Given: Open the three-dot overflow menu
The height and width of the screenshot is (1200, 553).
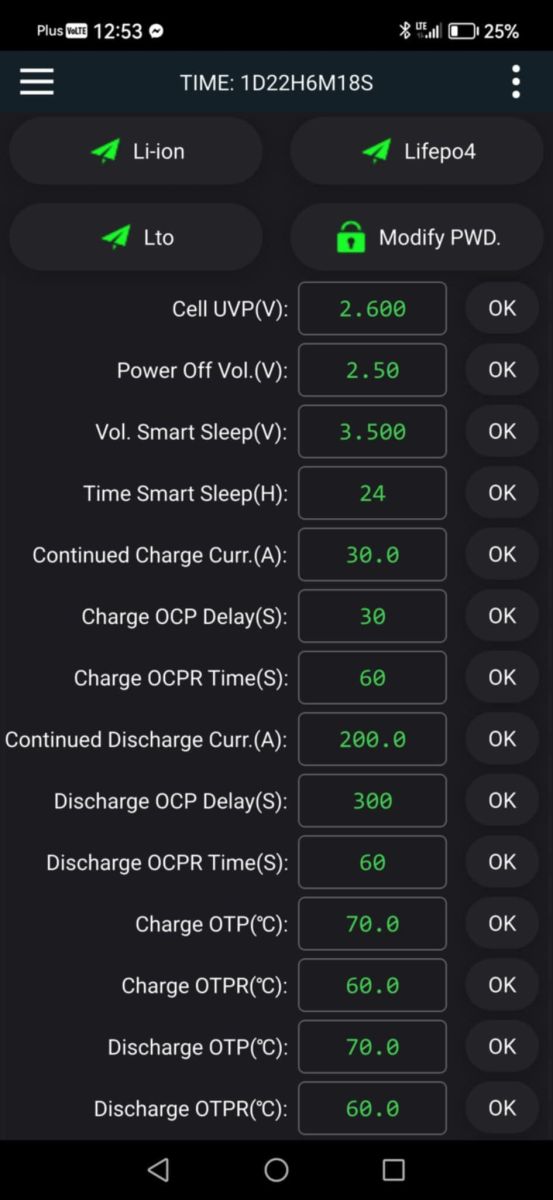Looking at the screenshot, I should click(x=516, y=82).
